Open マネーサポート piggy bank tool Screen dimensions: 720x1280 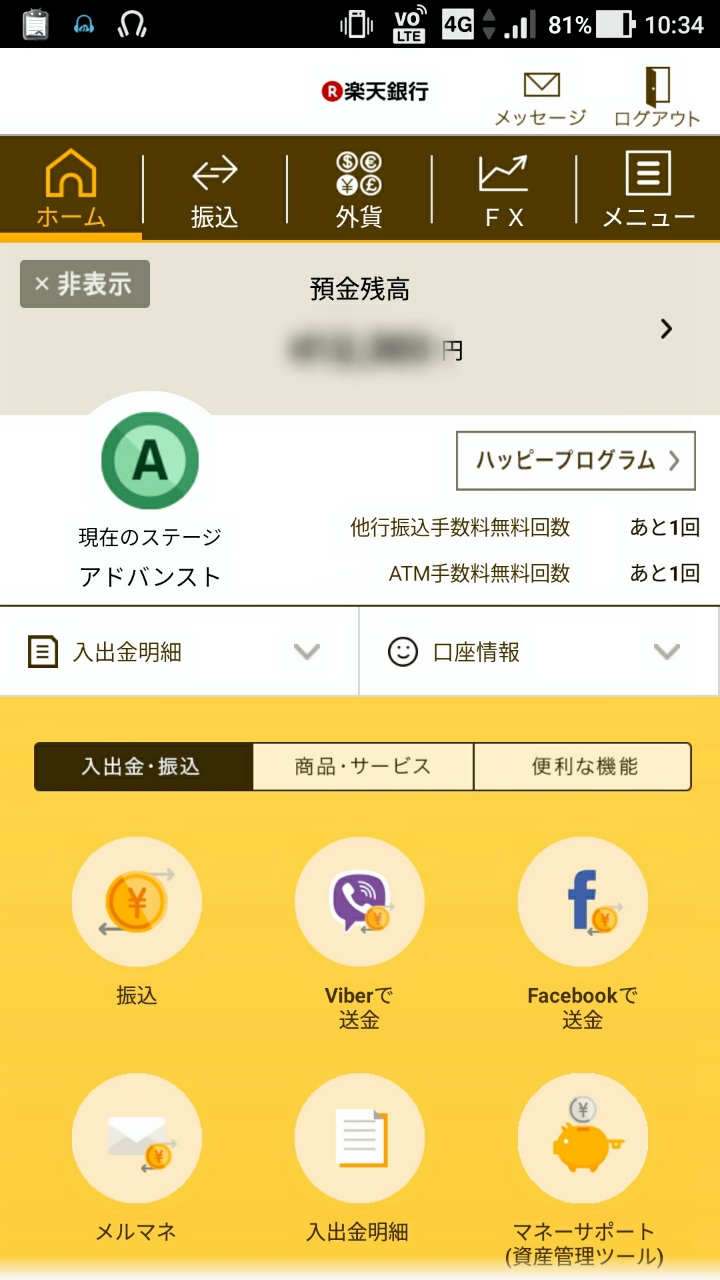pyautogui.click(x=582, y=1139)
